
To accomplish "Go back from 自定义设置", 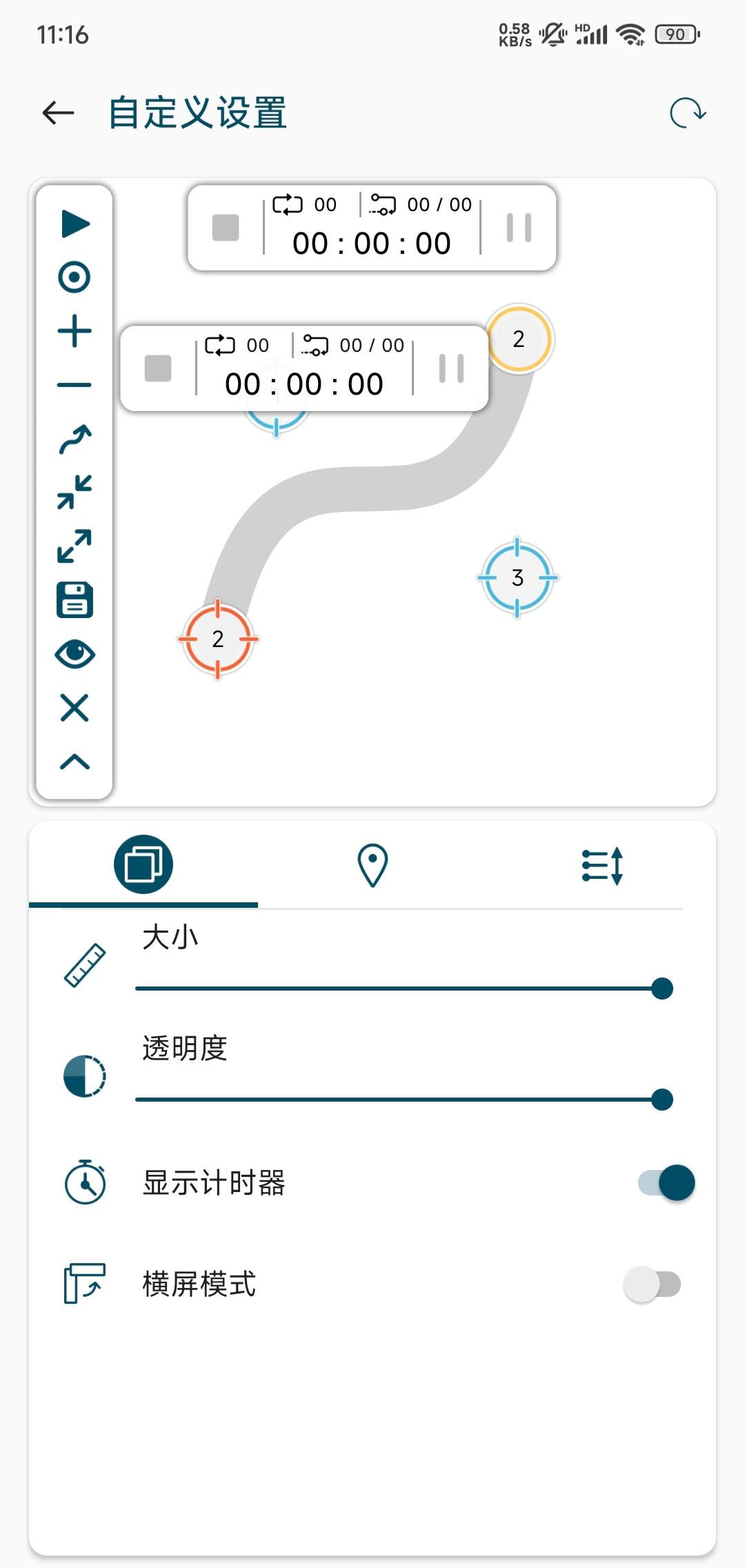I will click(59, 113).
